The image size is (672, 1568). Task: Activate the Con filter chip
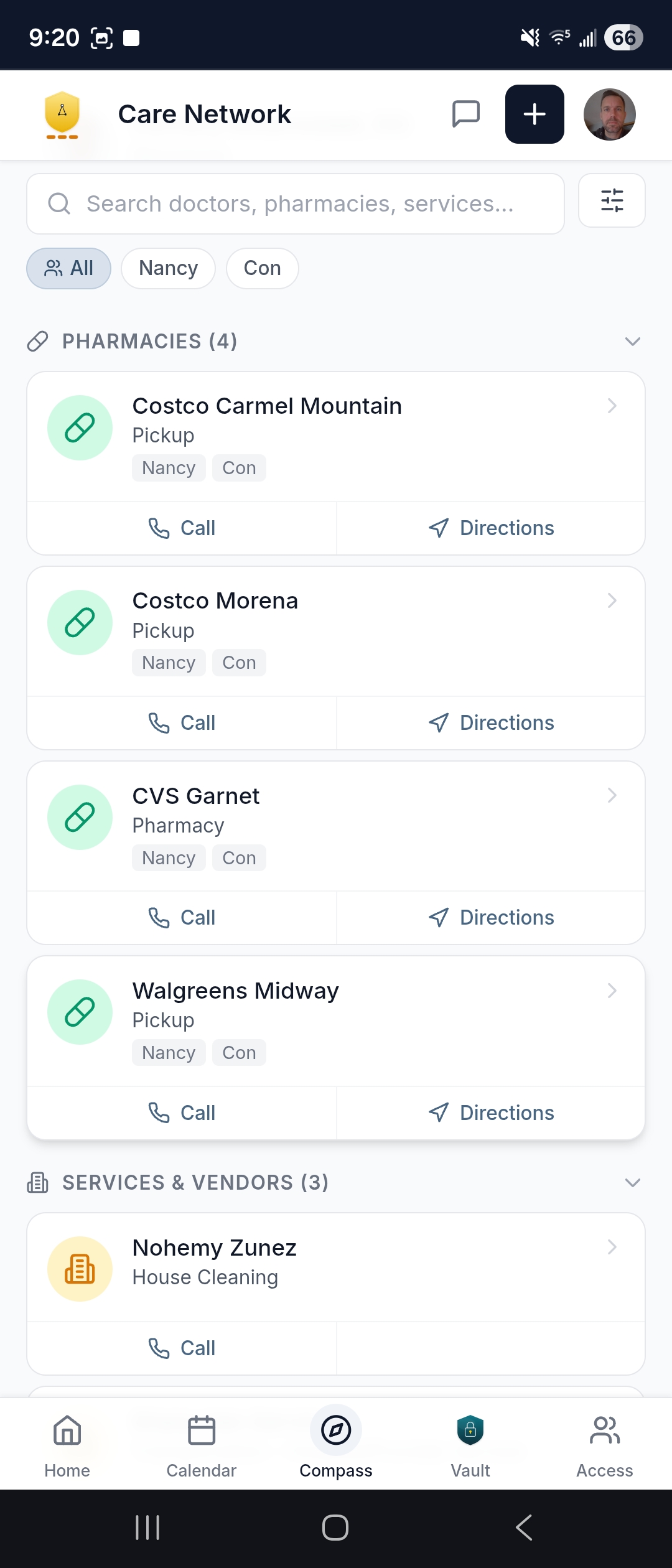(262, 268)
